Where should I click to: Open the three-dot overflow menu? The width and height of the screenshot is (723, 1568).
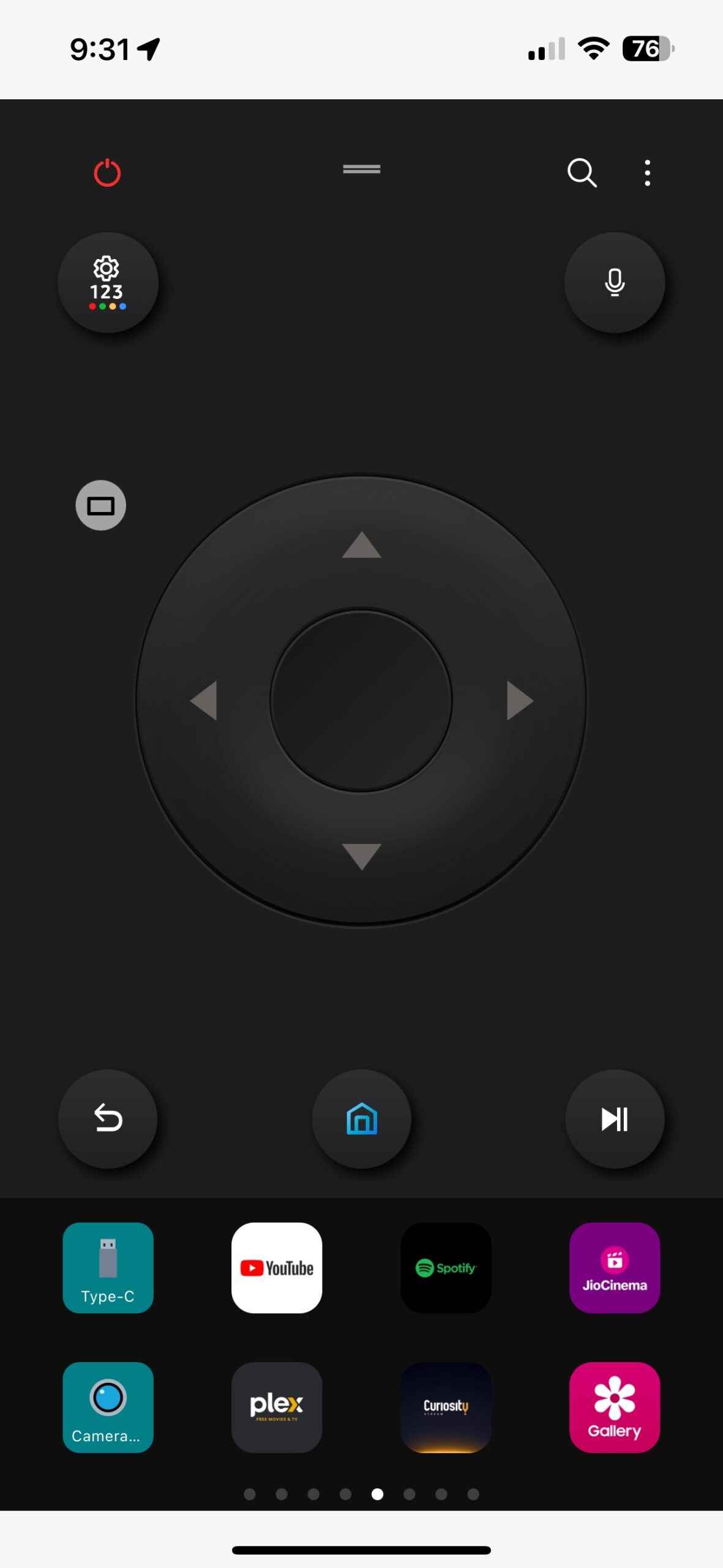pyautogui.click(x=647, y=173)
